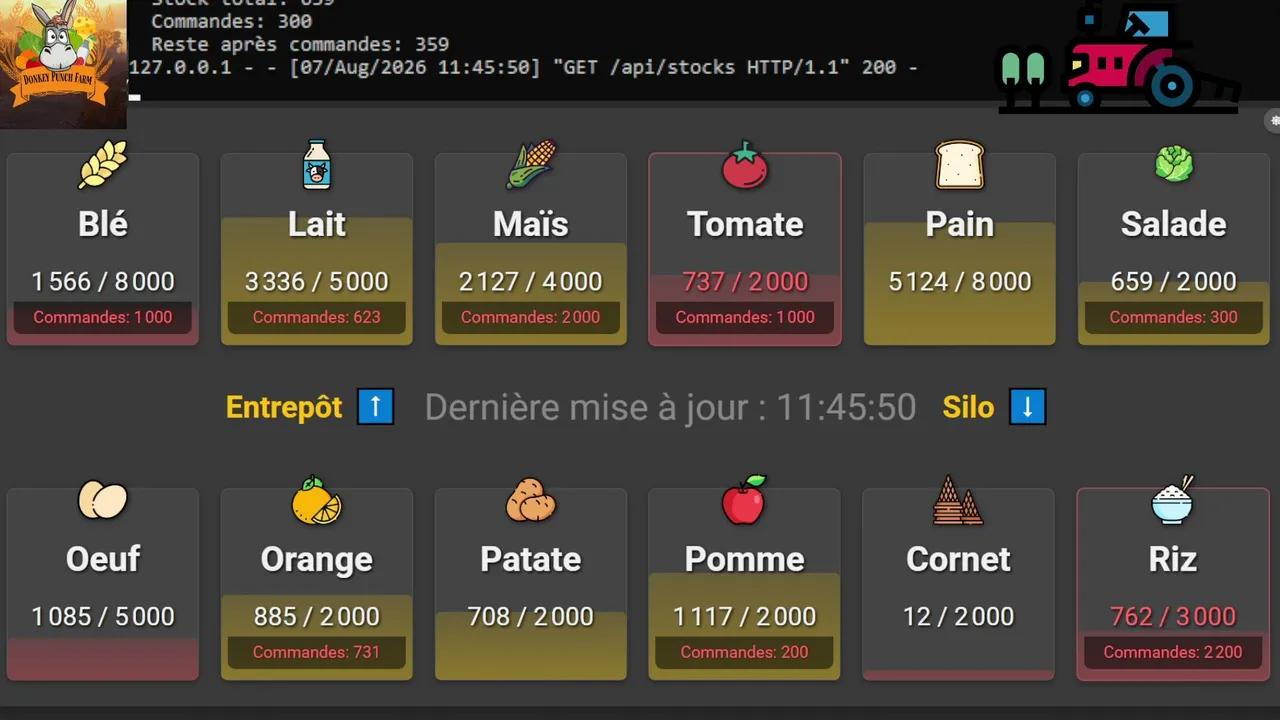
Task: Select the Oeuf stock card
Action: pos(103,584)
